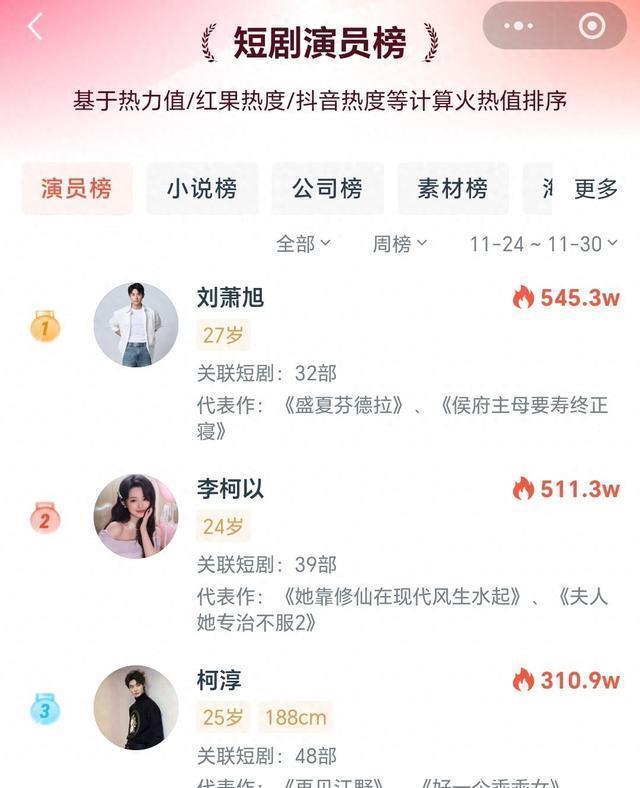640x788 pixels.
Task: Open 刘萧旭's actor entry
Action: (231, 298)
